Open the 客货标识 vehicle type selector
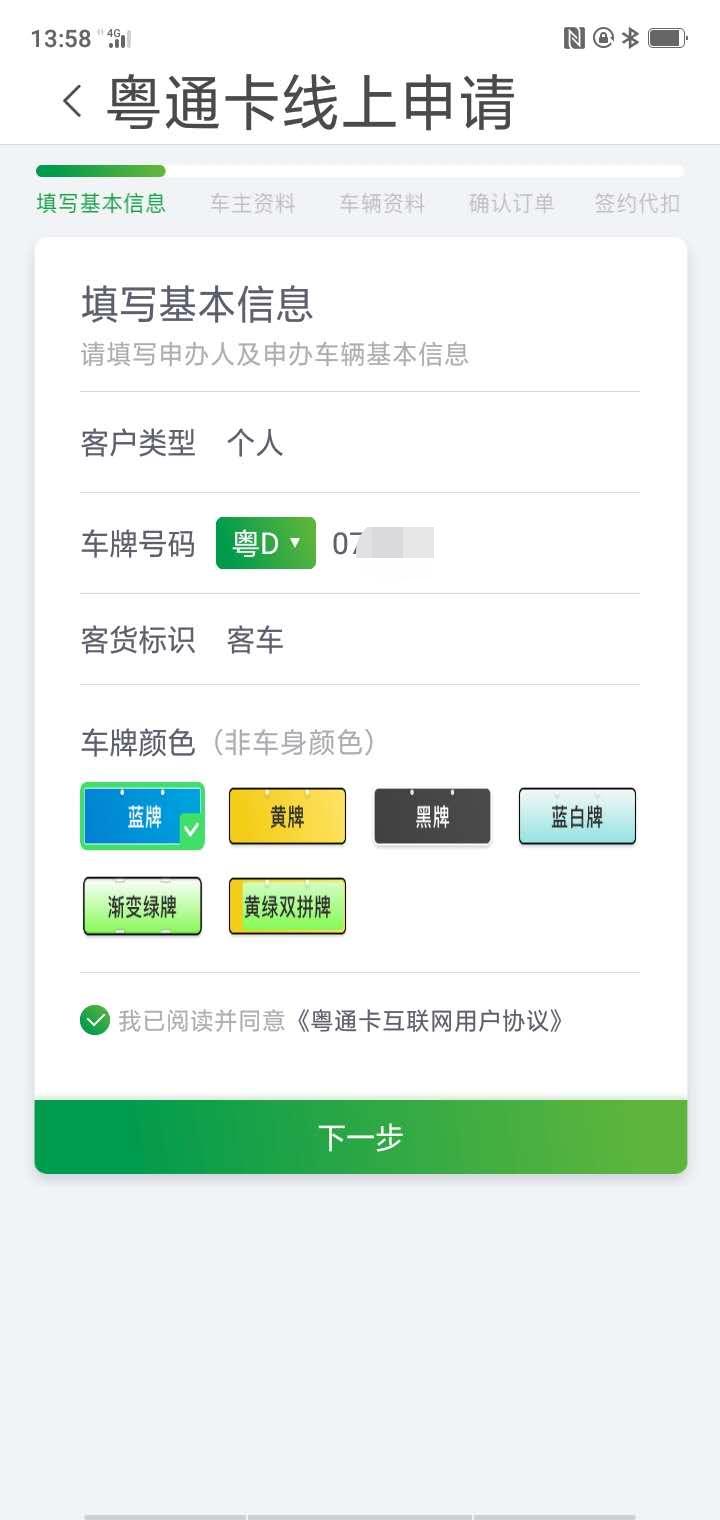The width and height of the screenshot is (720, 1520). pyautogui.click(x=254, y=640)
